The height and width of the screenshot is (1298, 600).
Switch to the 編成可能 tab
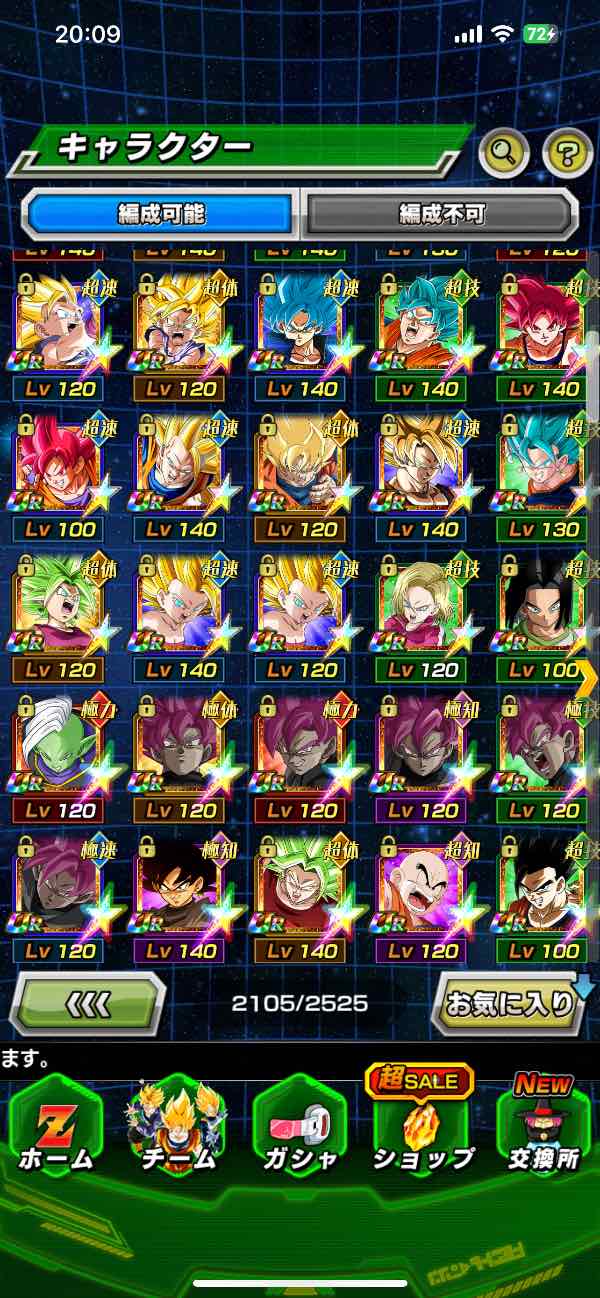(x=161, y=214)
